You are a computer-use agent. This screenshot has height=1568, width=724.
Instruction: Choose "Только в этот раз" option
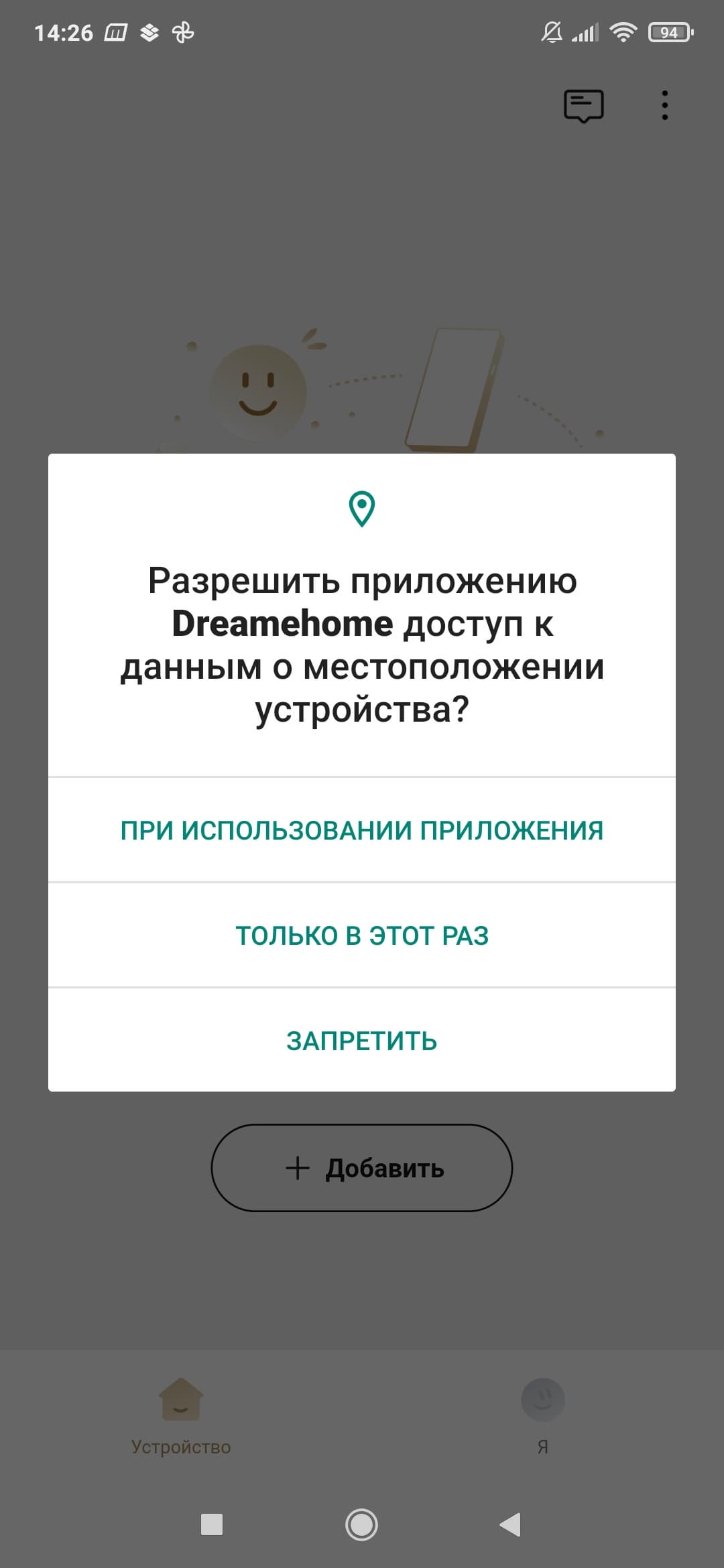pyautogui.click(x=362, y=935)
